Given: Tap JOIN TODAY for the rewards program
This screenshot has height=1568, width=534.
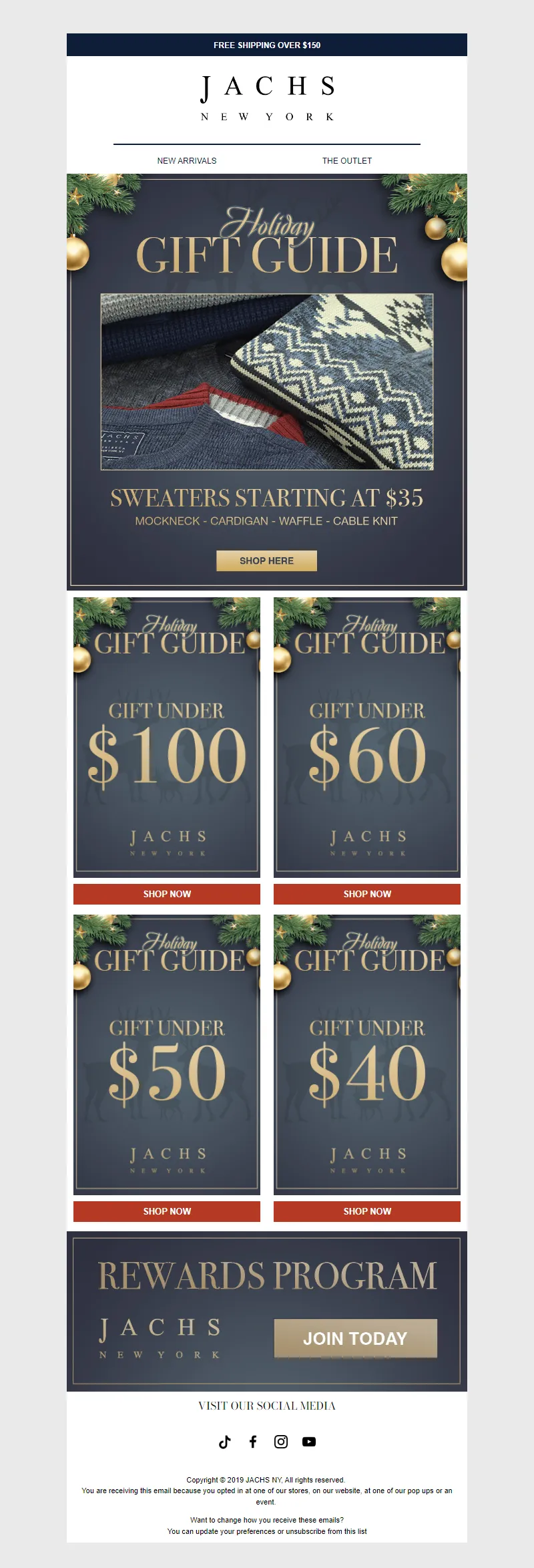Looking at the screenshot, I should [355, 1338].
